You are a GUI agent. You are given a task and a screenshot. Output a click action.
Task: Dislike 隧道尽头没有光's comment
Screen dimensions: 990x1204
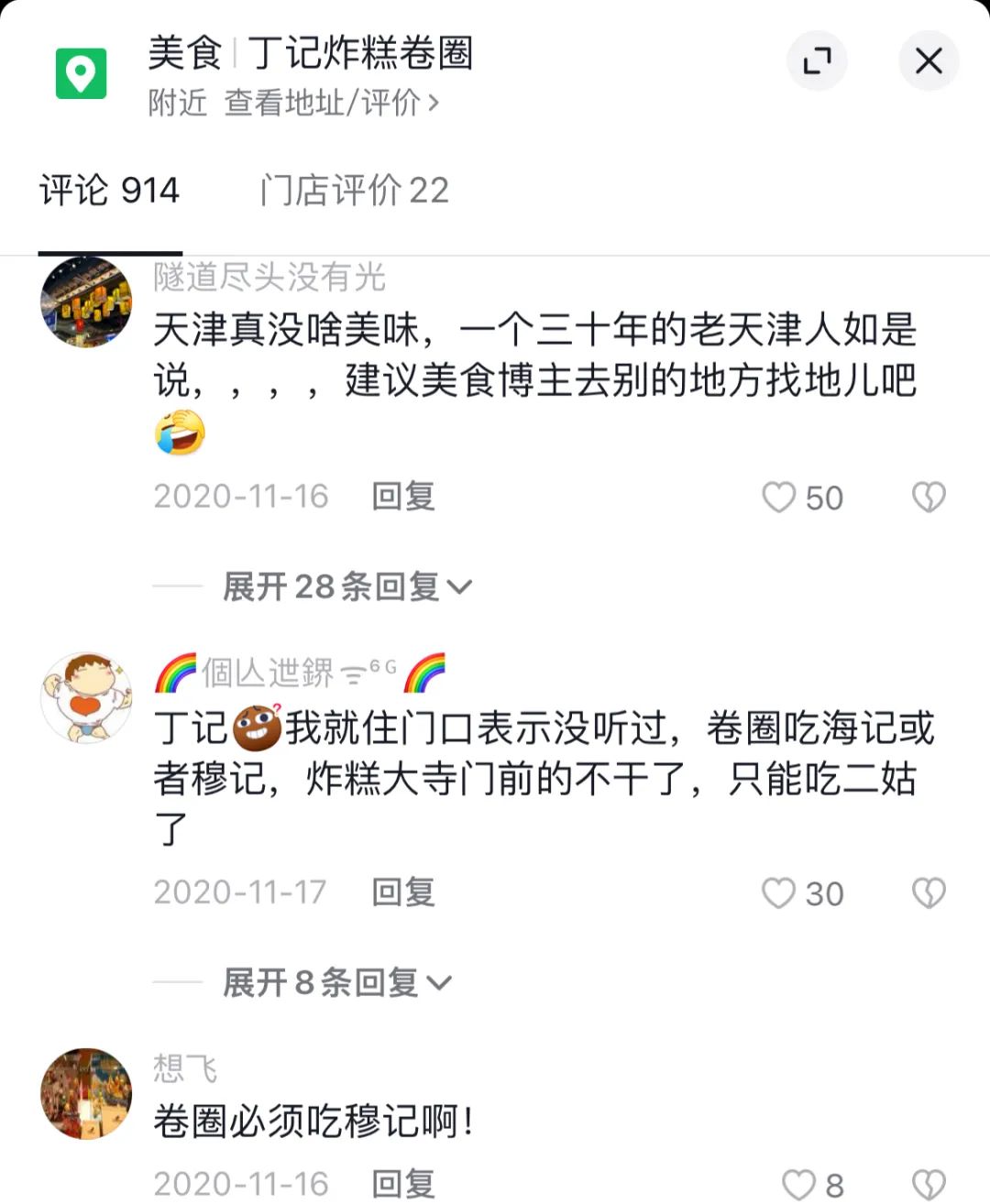(x=928, y=498)
